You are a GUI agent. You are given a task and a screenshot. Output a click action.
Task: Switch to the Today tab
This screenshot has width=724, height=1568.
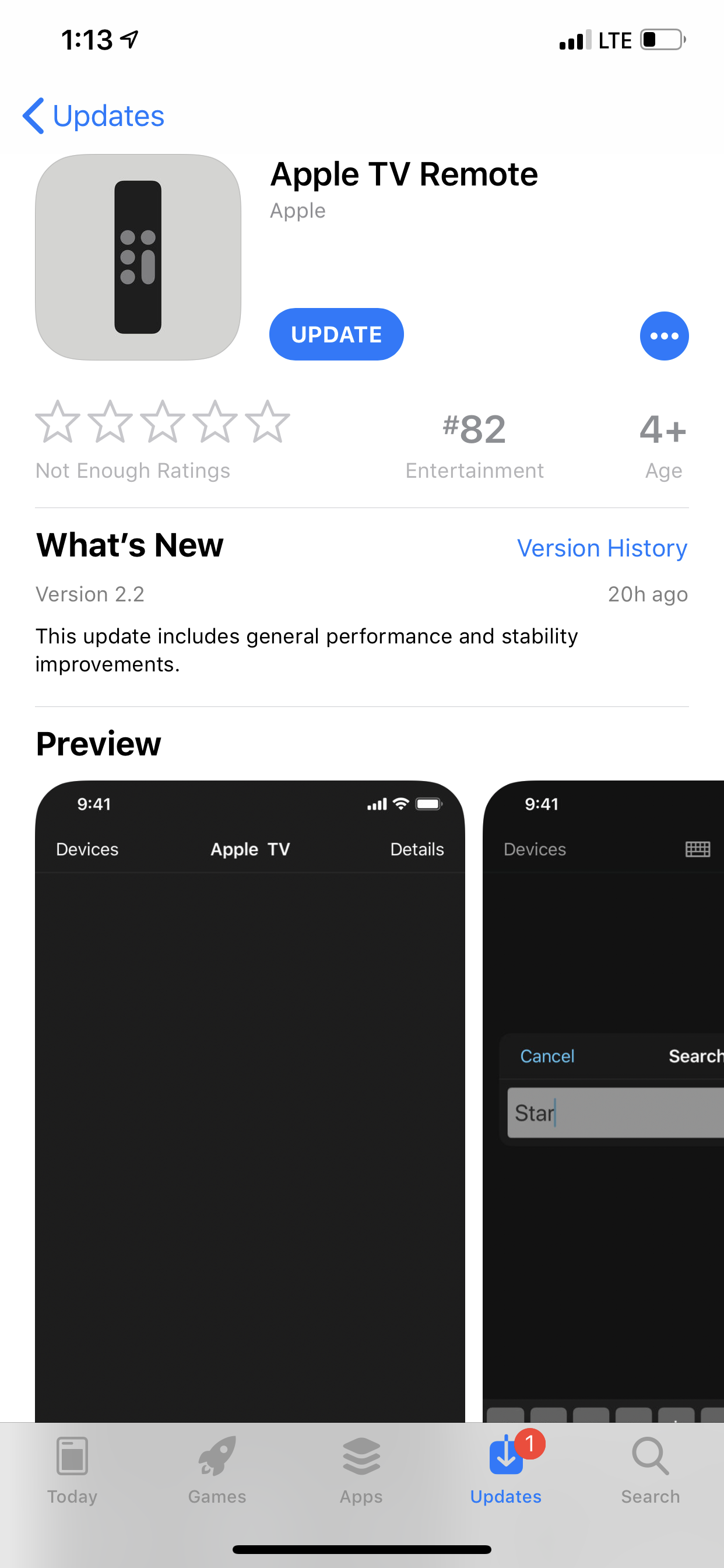click(x=72, y=1471)
